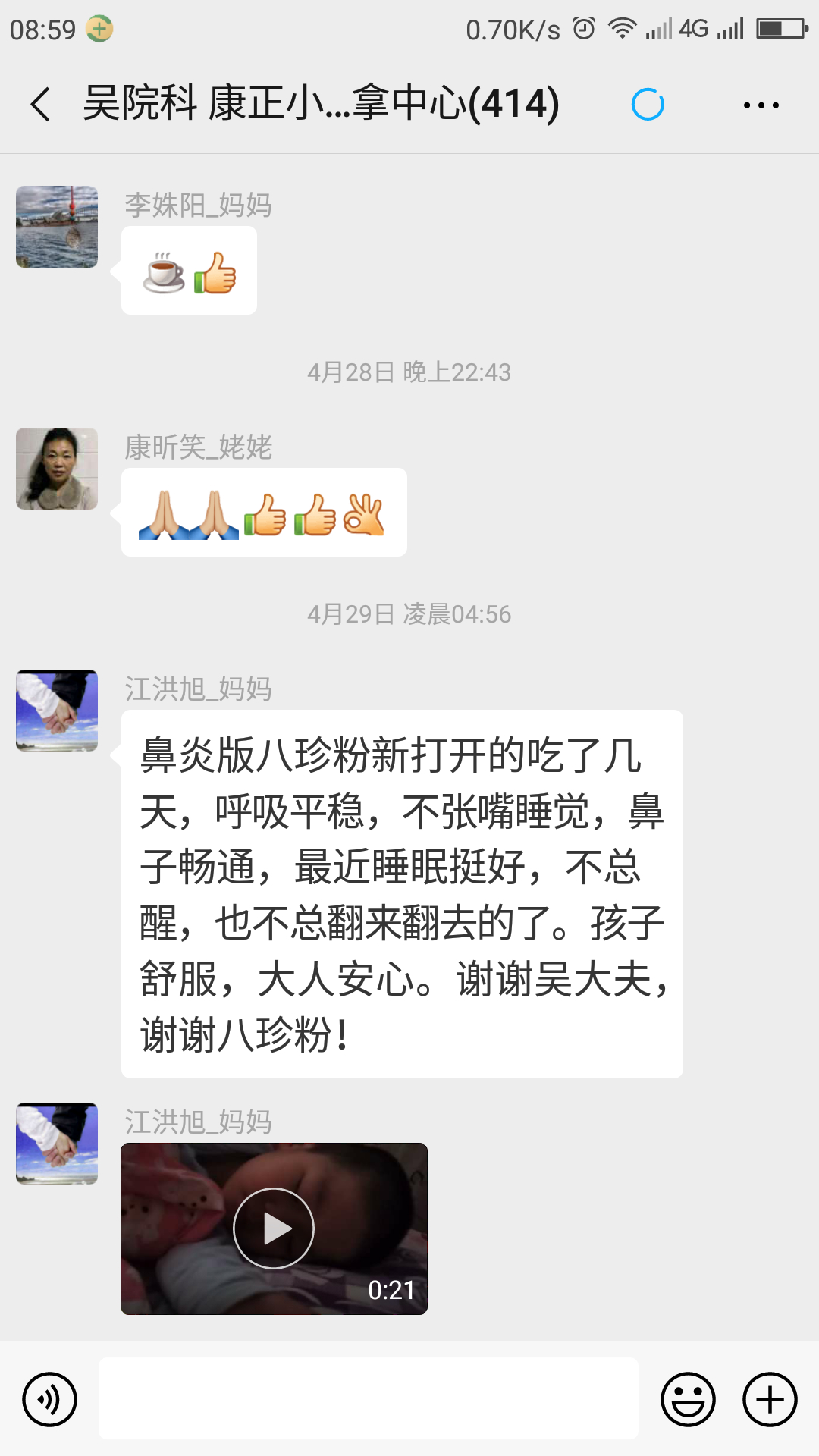View 康昕笑_姥姥's profile avatar
Image resolution: width=819 pixels, height=1456 pixels.
click(57, 469)
